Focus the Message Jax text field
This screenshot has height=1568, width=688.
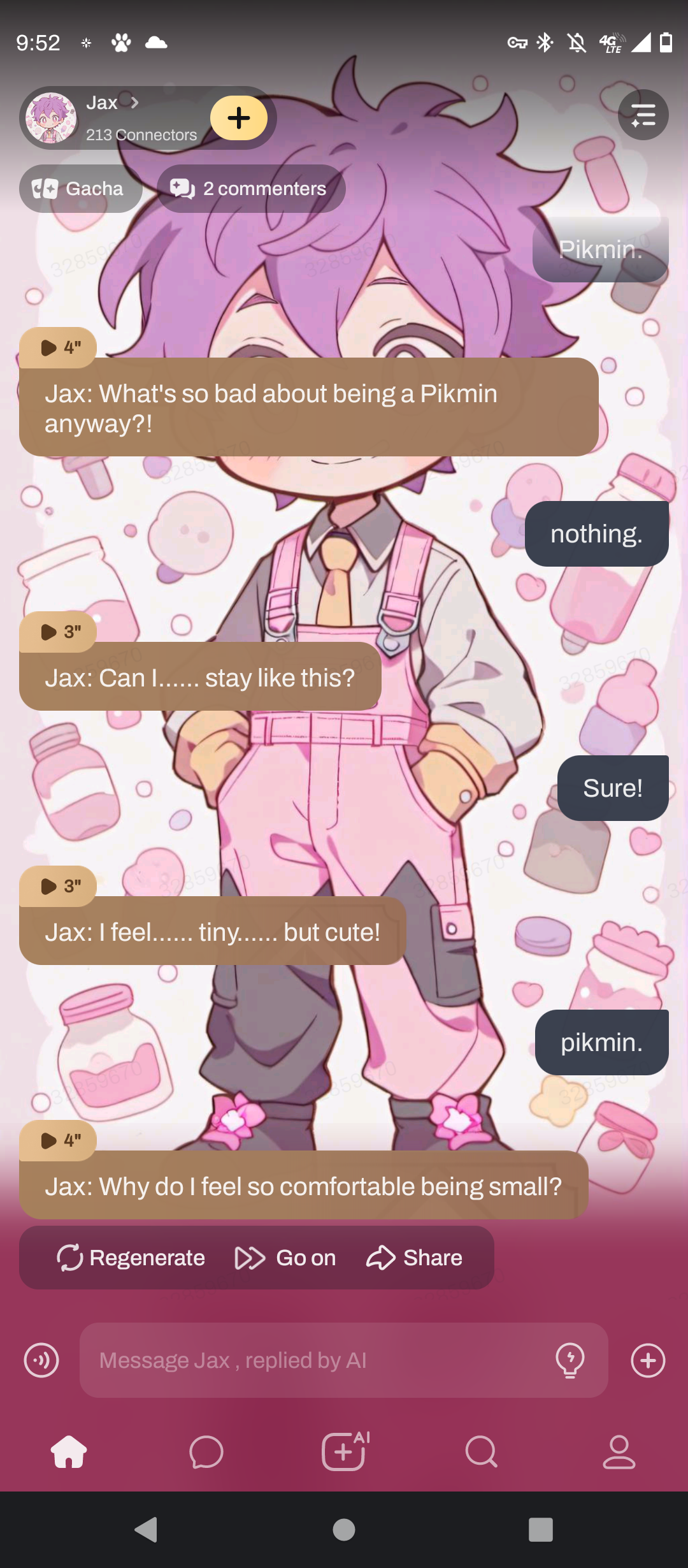tap(319, 1360)
